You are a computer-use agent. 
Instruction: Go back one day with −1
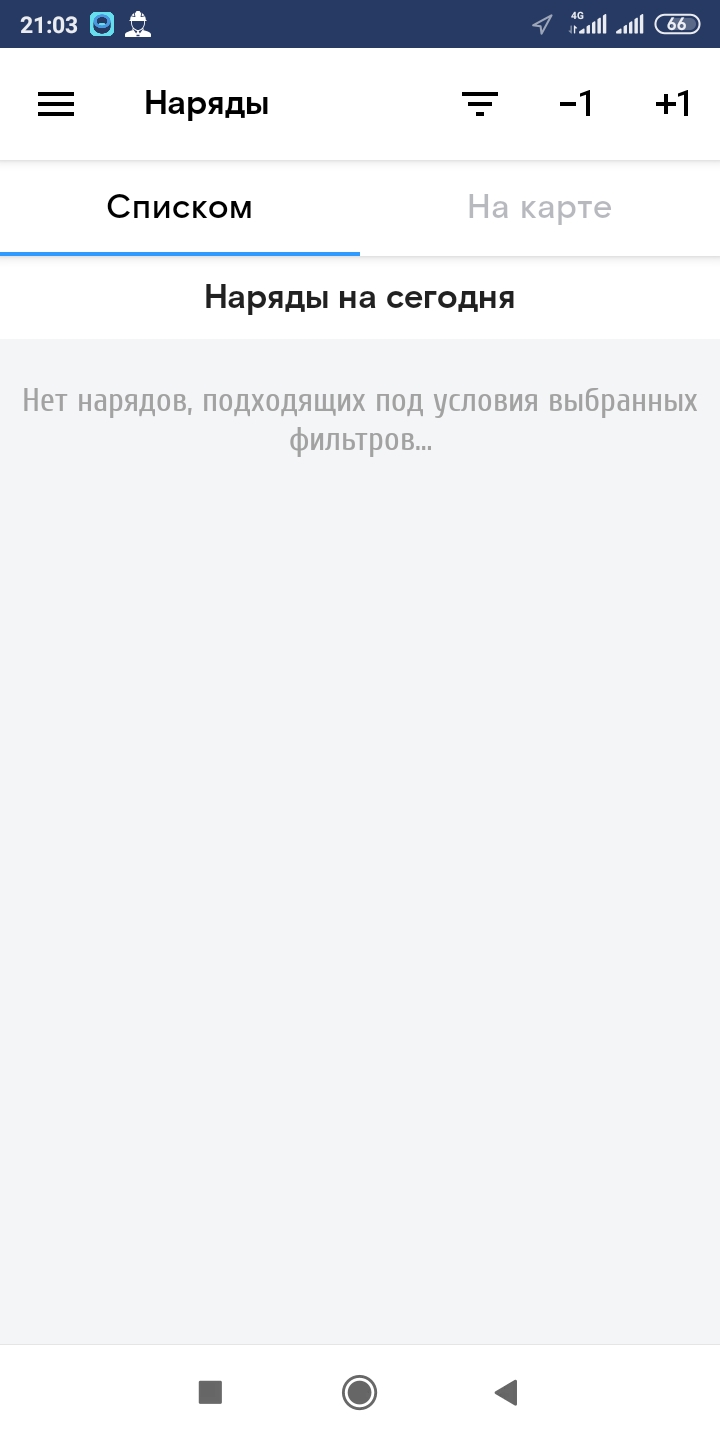tap(576, 104)
